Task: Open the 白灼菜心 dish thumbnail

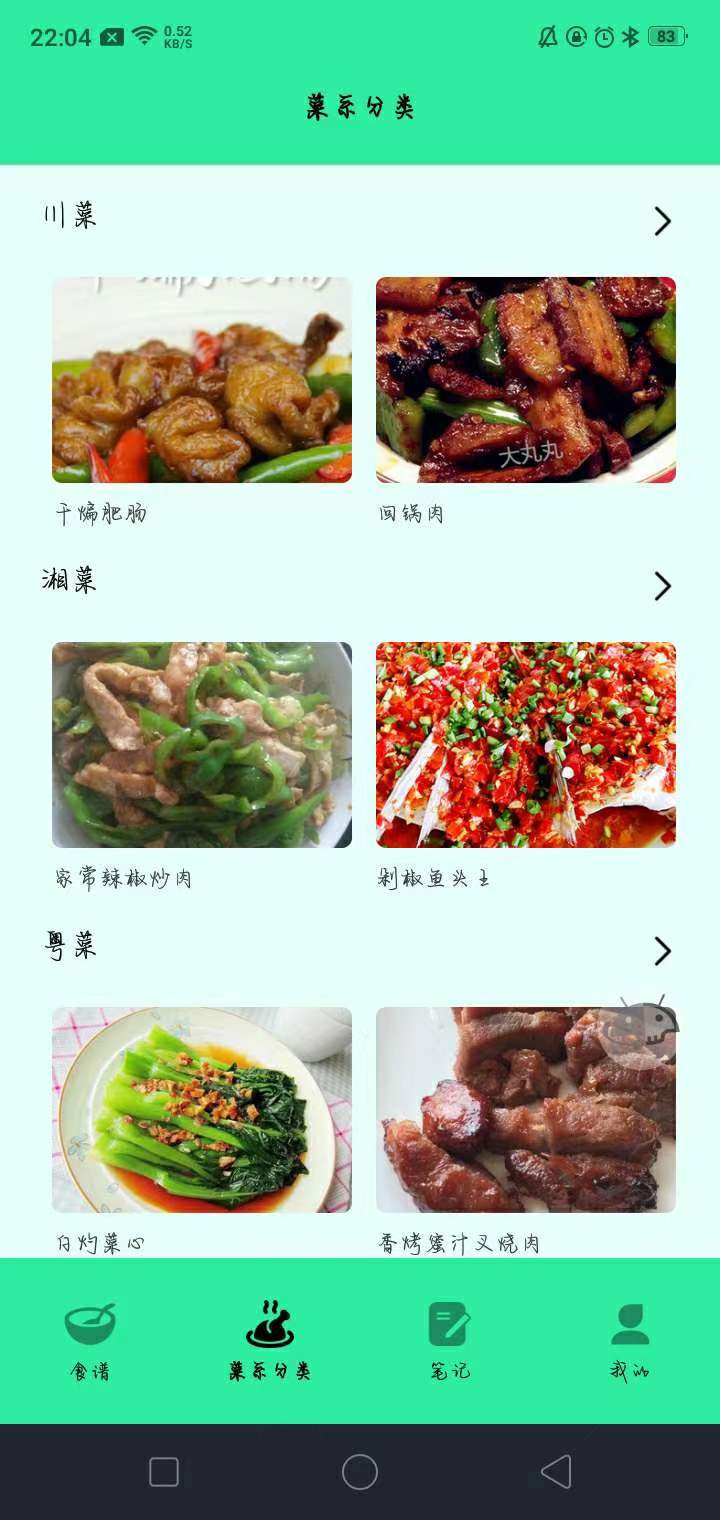Action: pyautogui.click(x=202, y=1110)
